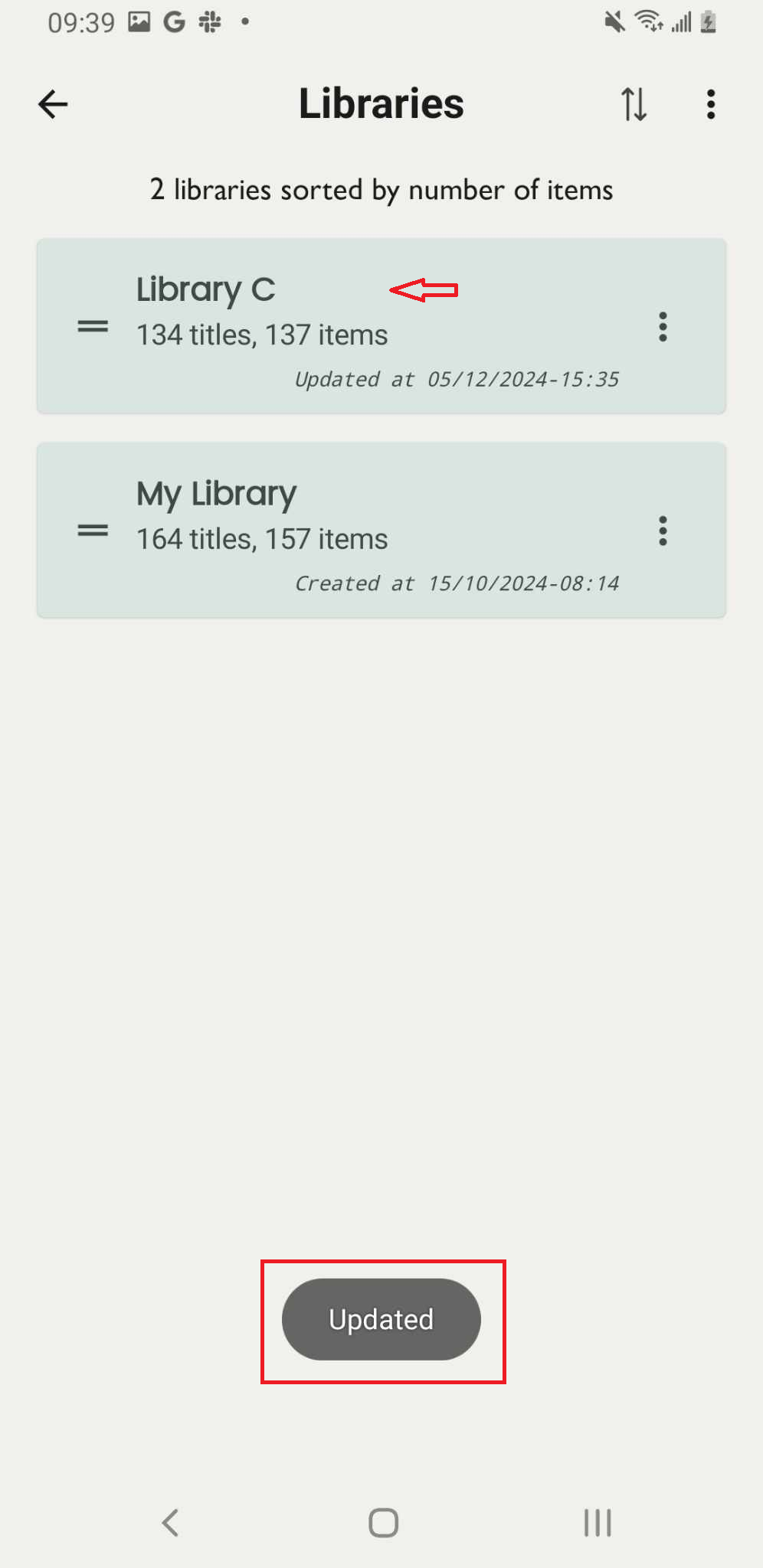Go back using the top-left arrow
763x1568 pixels.
coord(54,104)
